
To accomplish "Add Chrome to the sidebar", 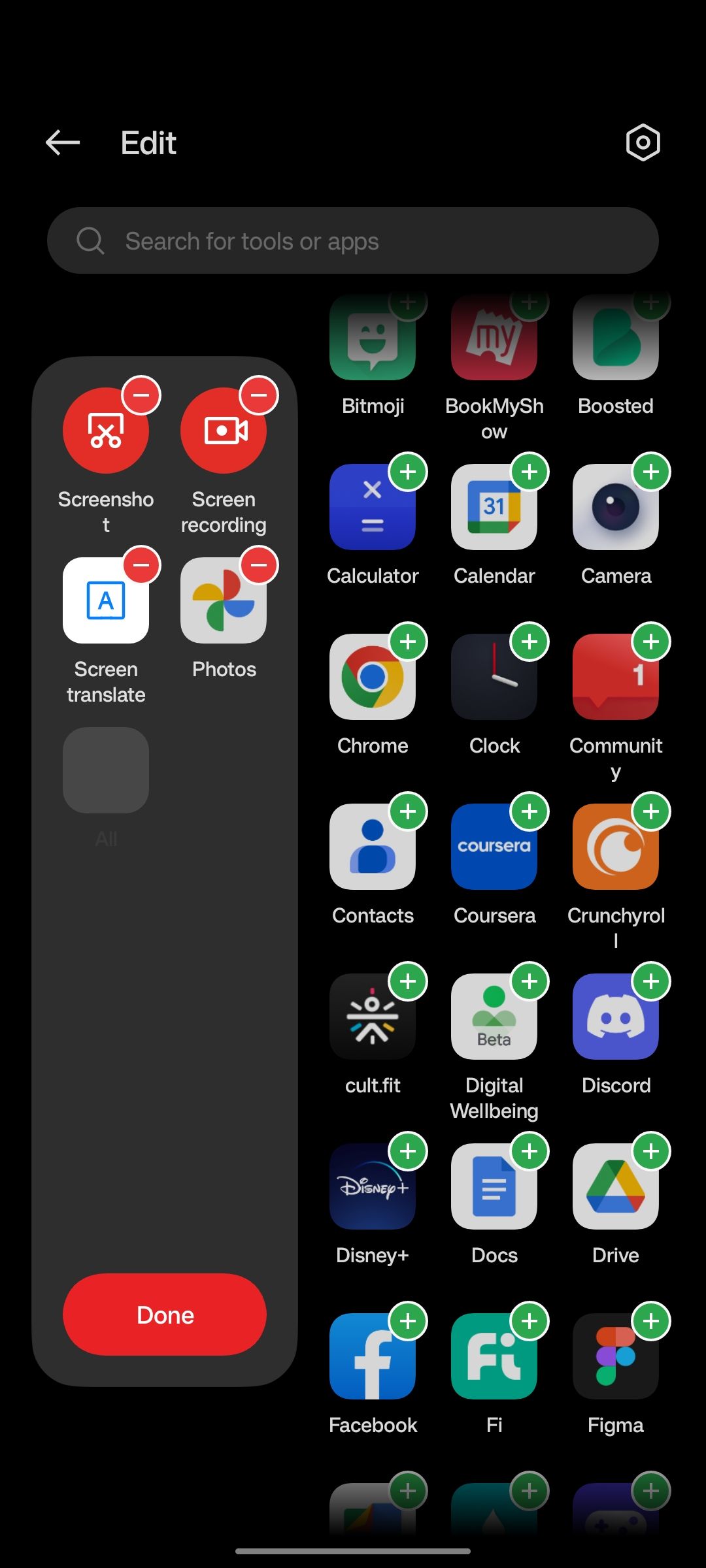I will click(x=408, y=642).
